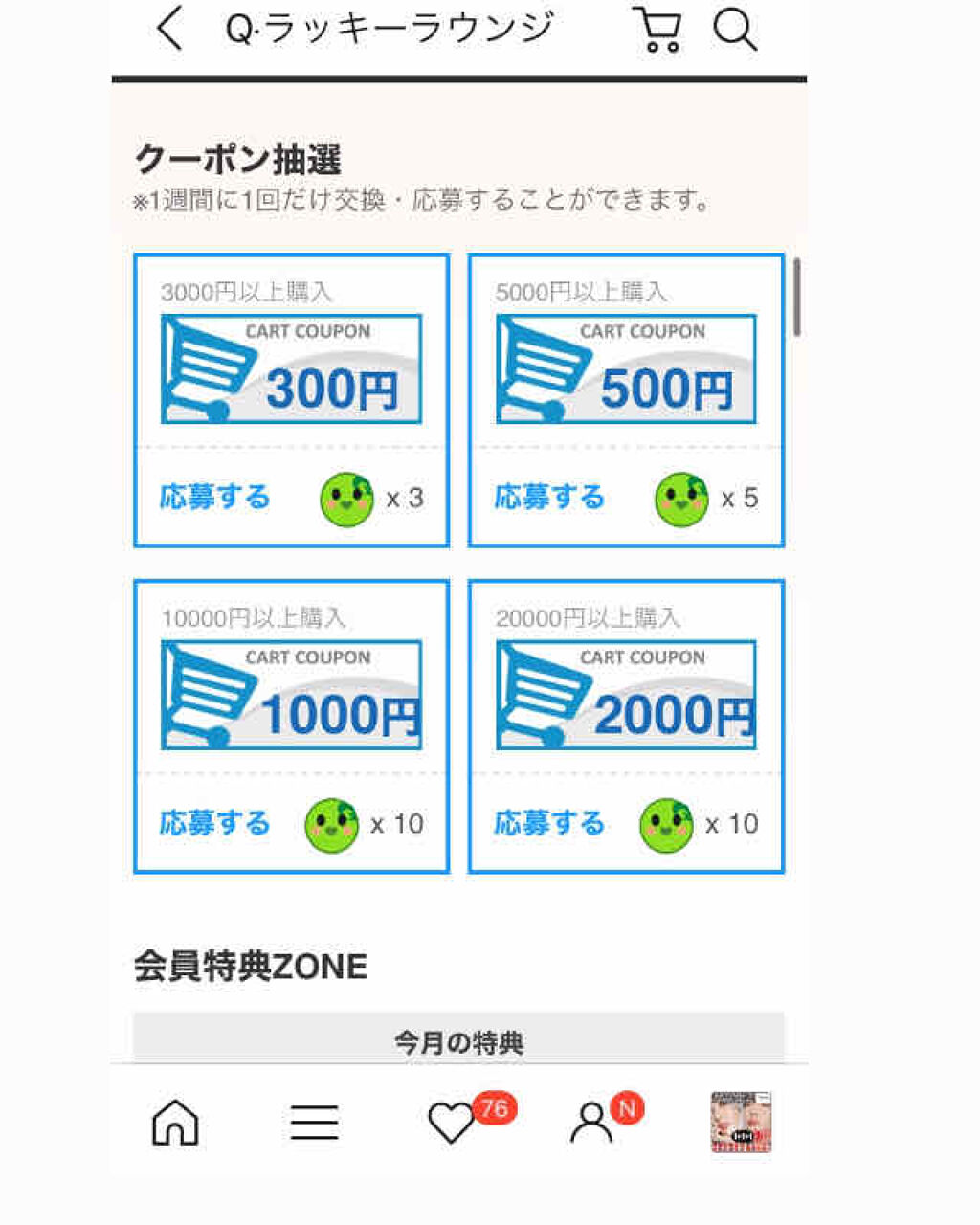Open the 今月の特典 section

click(458, 1041)
